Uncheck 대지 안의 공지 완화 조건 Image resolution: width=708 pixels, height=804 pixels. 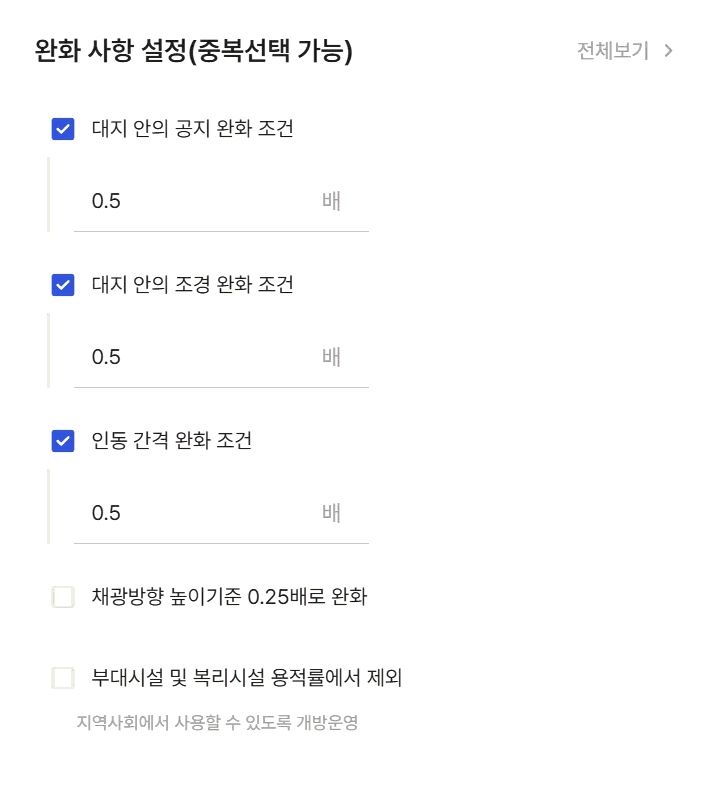[63, 129]
